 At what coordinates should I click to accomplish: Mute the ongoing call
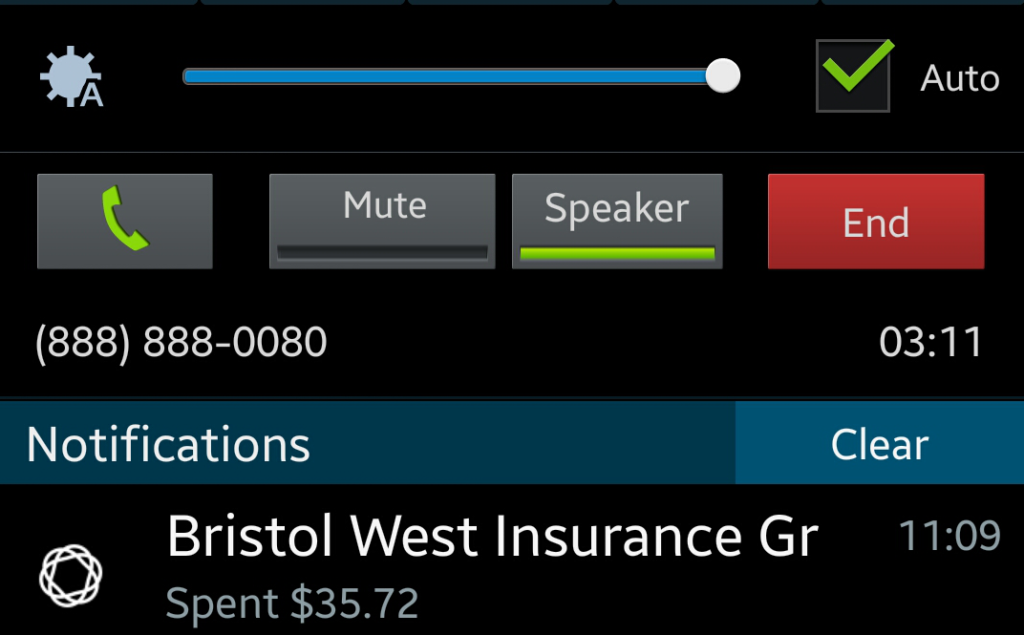coord(382,221)
